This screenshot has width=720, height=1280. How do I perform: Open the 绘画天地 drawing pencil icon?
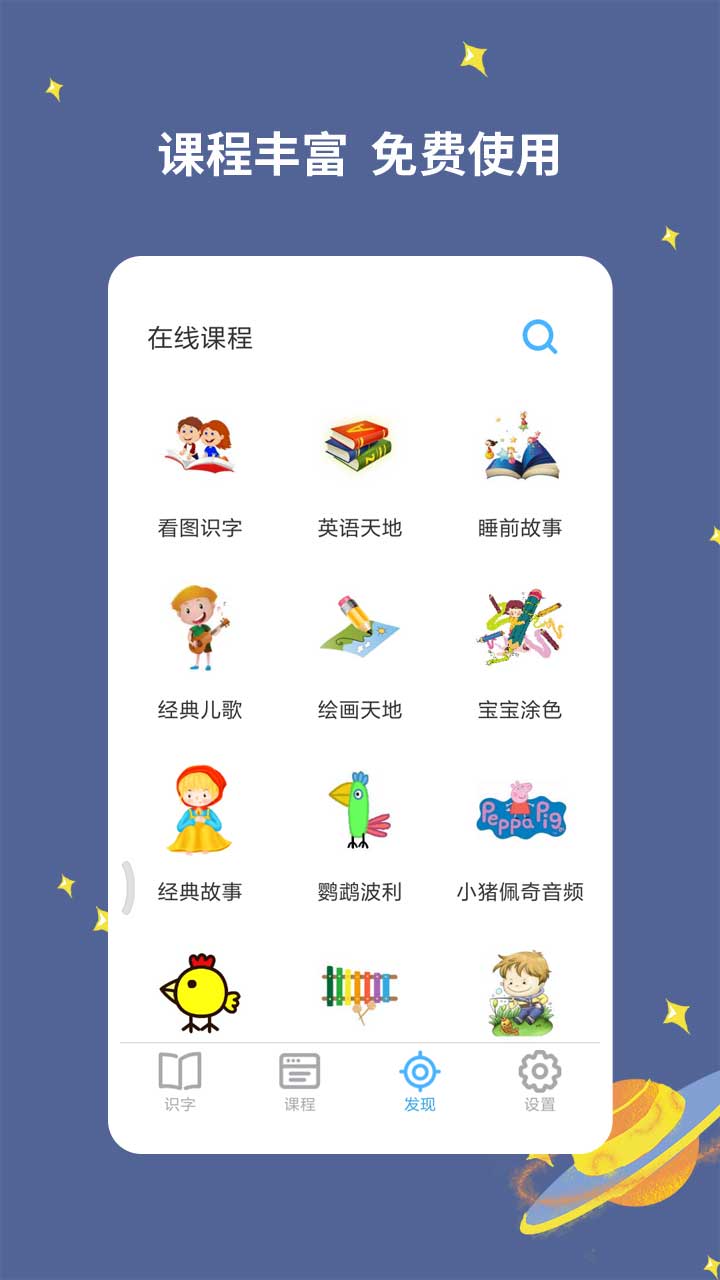(360, 625)
